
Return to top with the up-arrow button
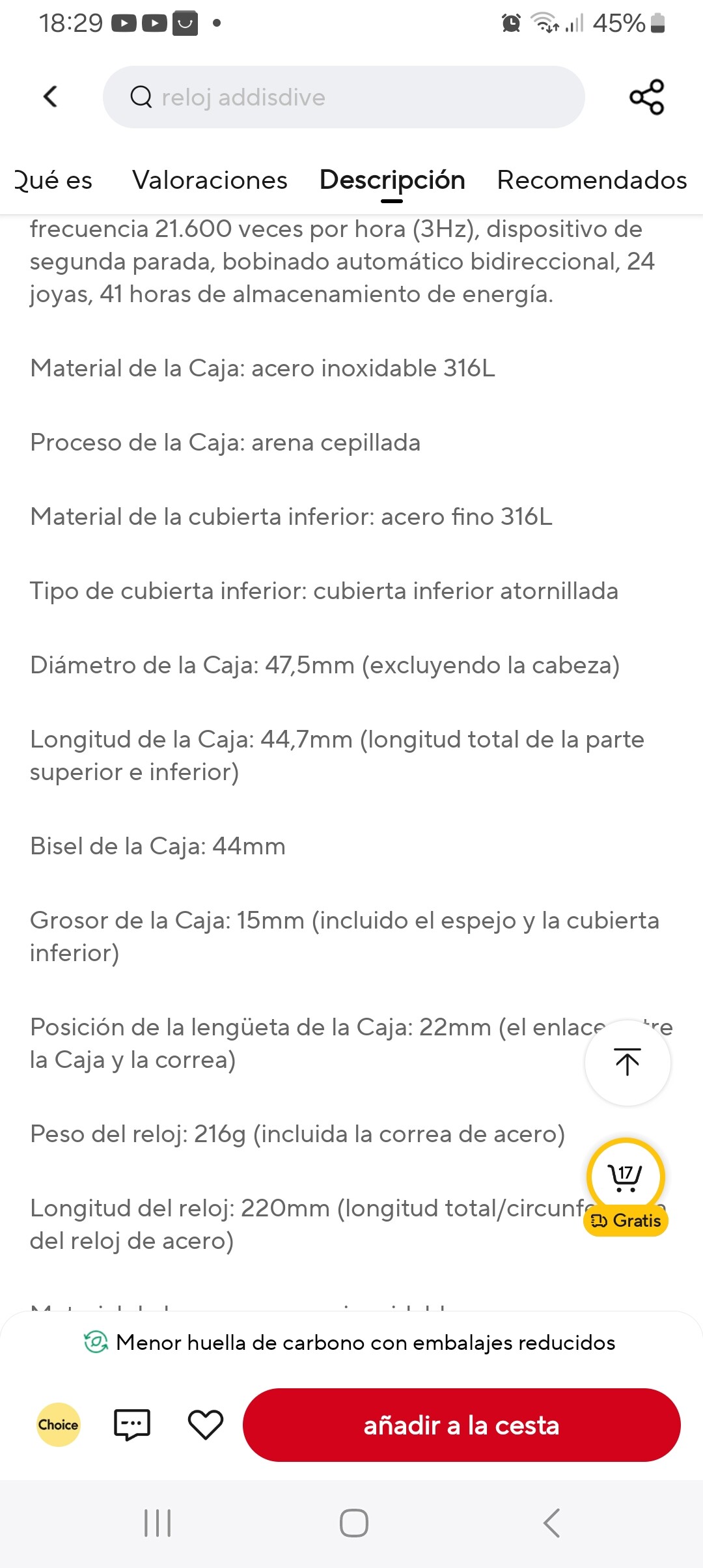(627, 1062)
